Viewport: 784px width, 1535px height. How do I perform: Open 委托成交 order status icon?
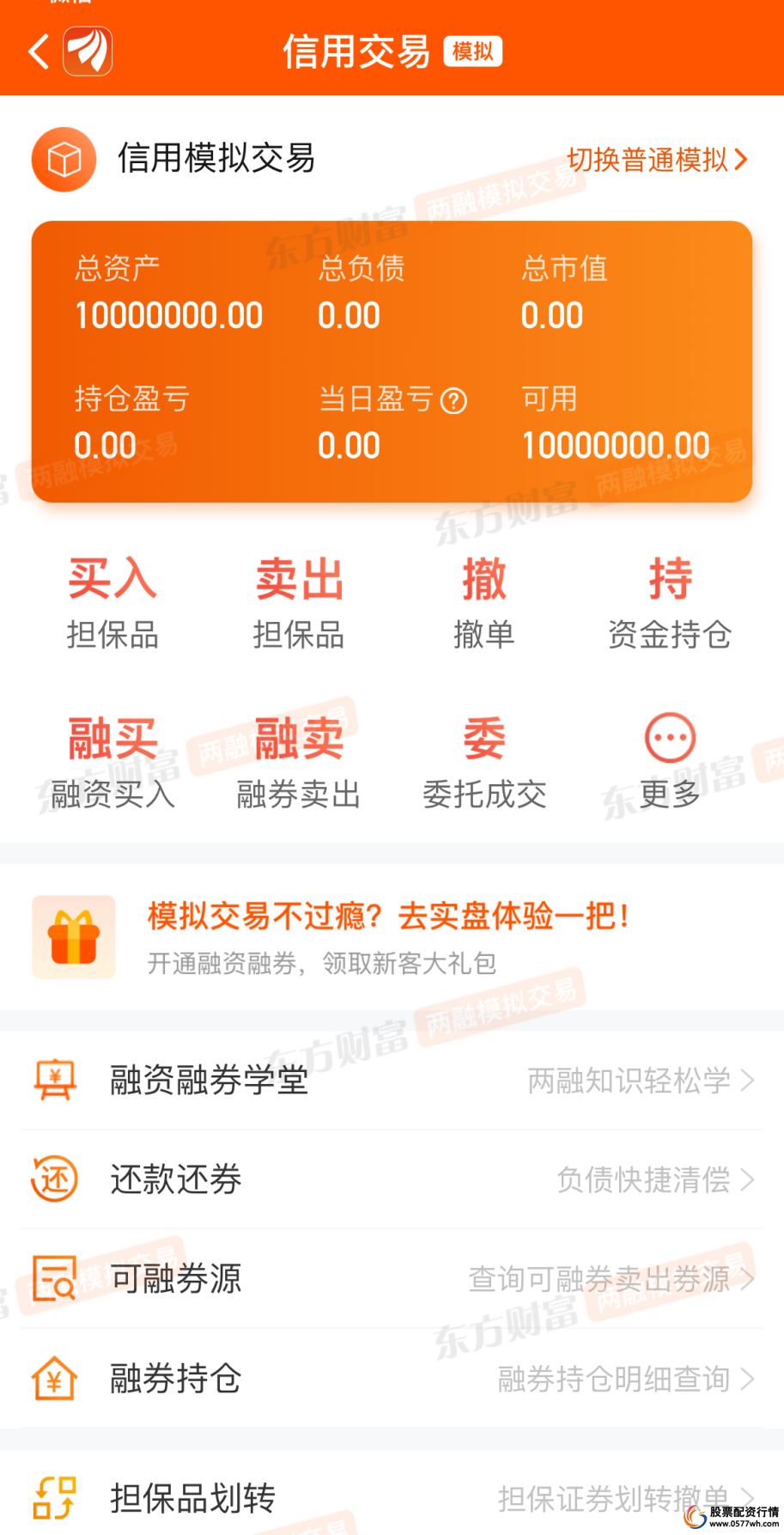pos(484,758)
